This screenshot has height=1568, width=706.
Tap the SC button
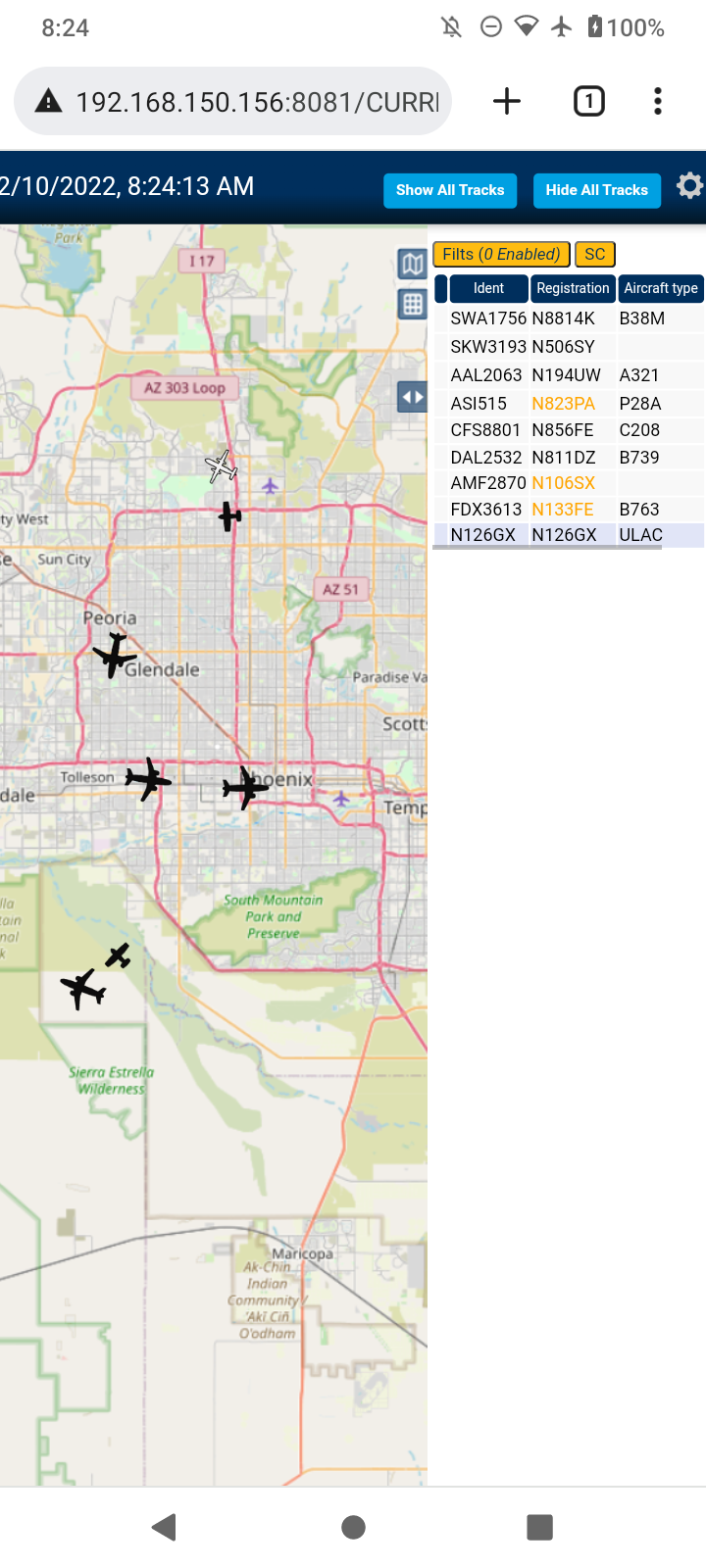[x=594, y=255]
